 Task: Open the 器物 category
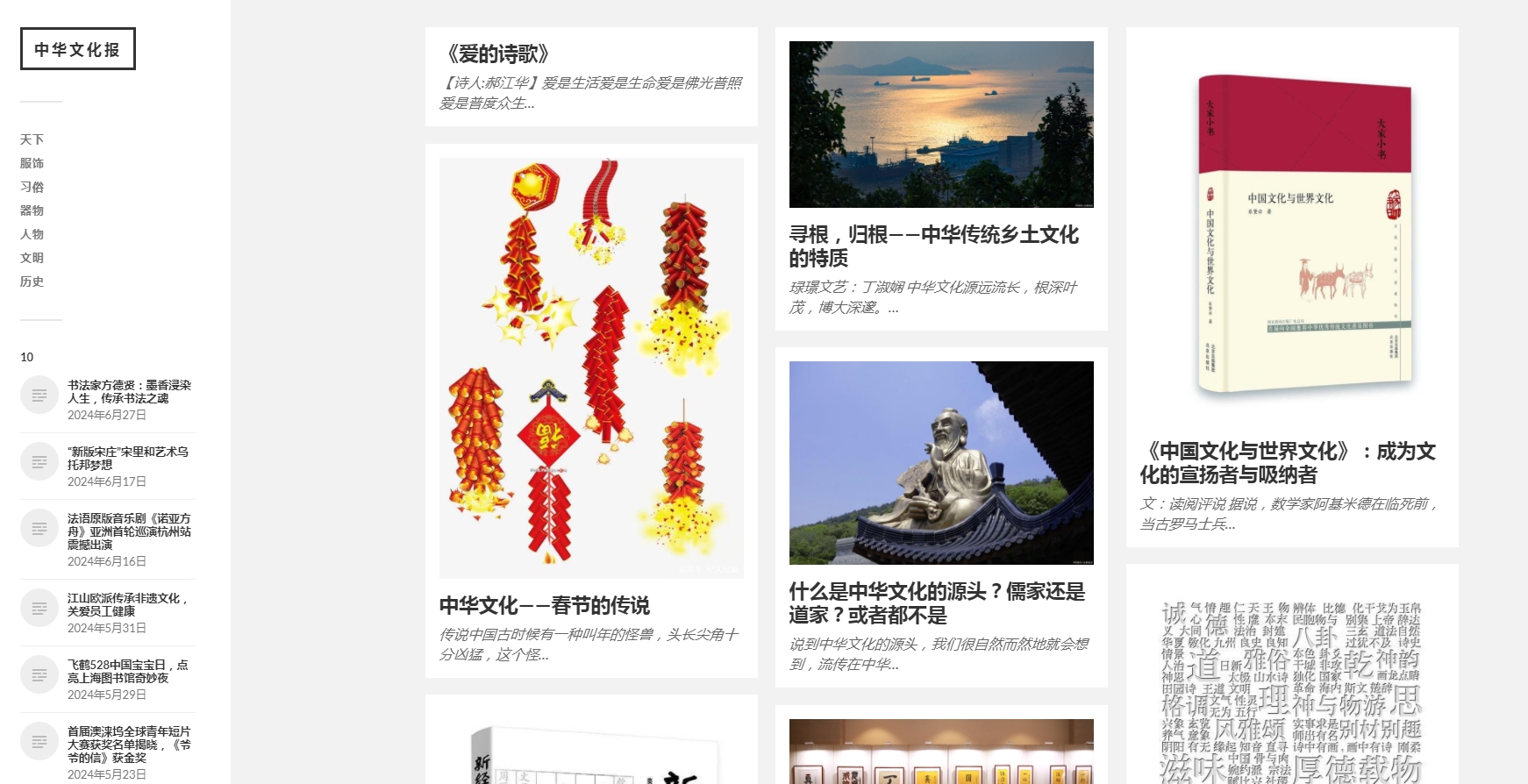pyautogui.click(x=32, y=210)
